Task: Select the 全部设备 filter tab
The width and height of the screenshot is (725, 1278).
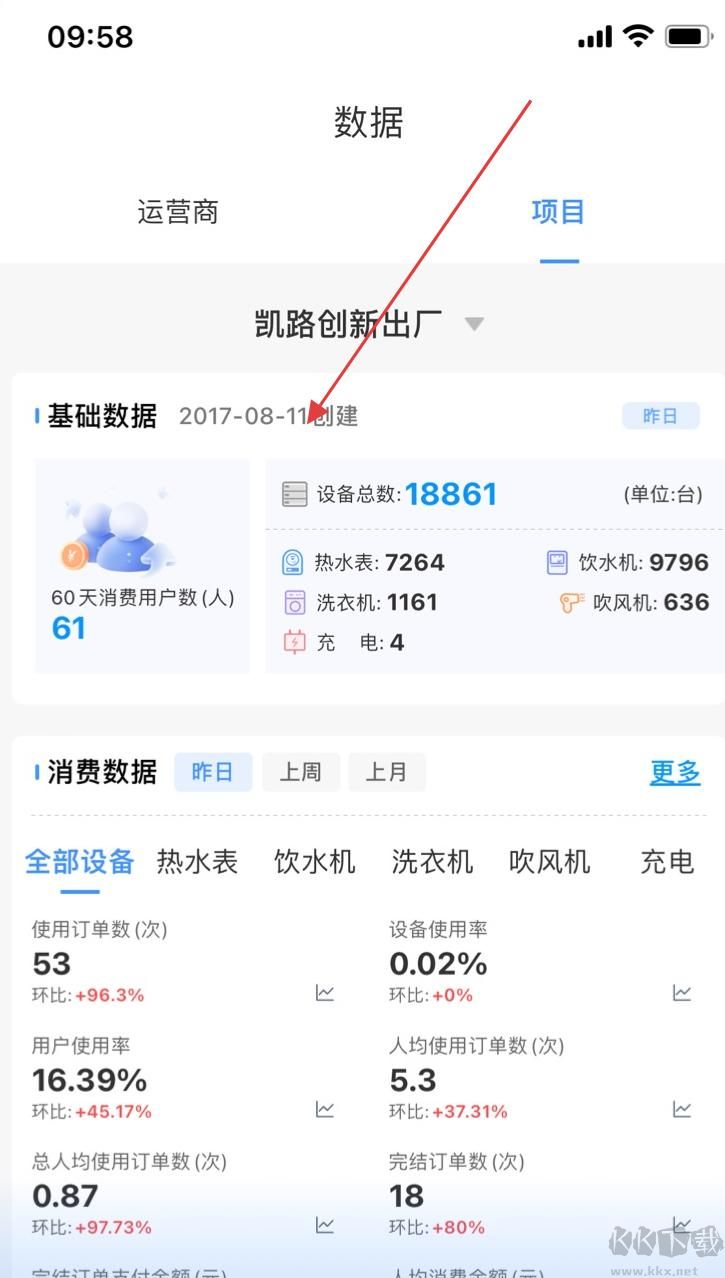Action: click(x=78, y=861)
